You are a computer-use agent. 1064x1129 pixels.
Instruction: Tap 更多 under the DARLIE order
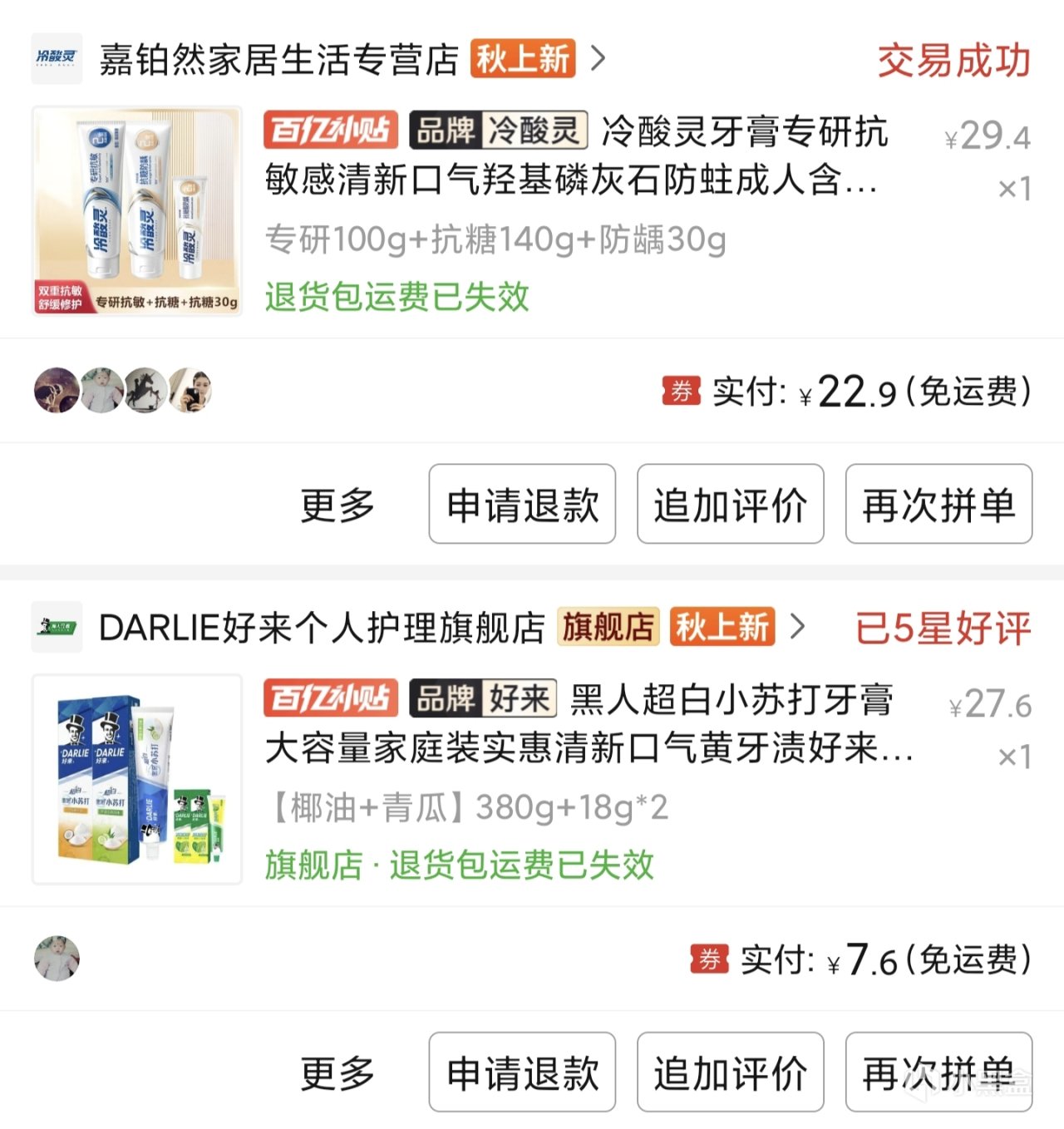point(337,1073)
